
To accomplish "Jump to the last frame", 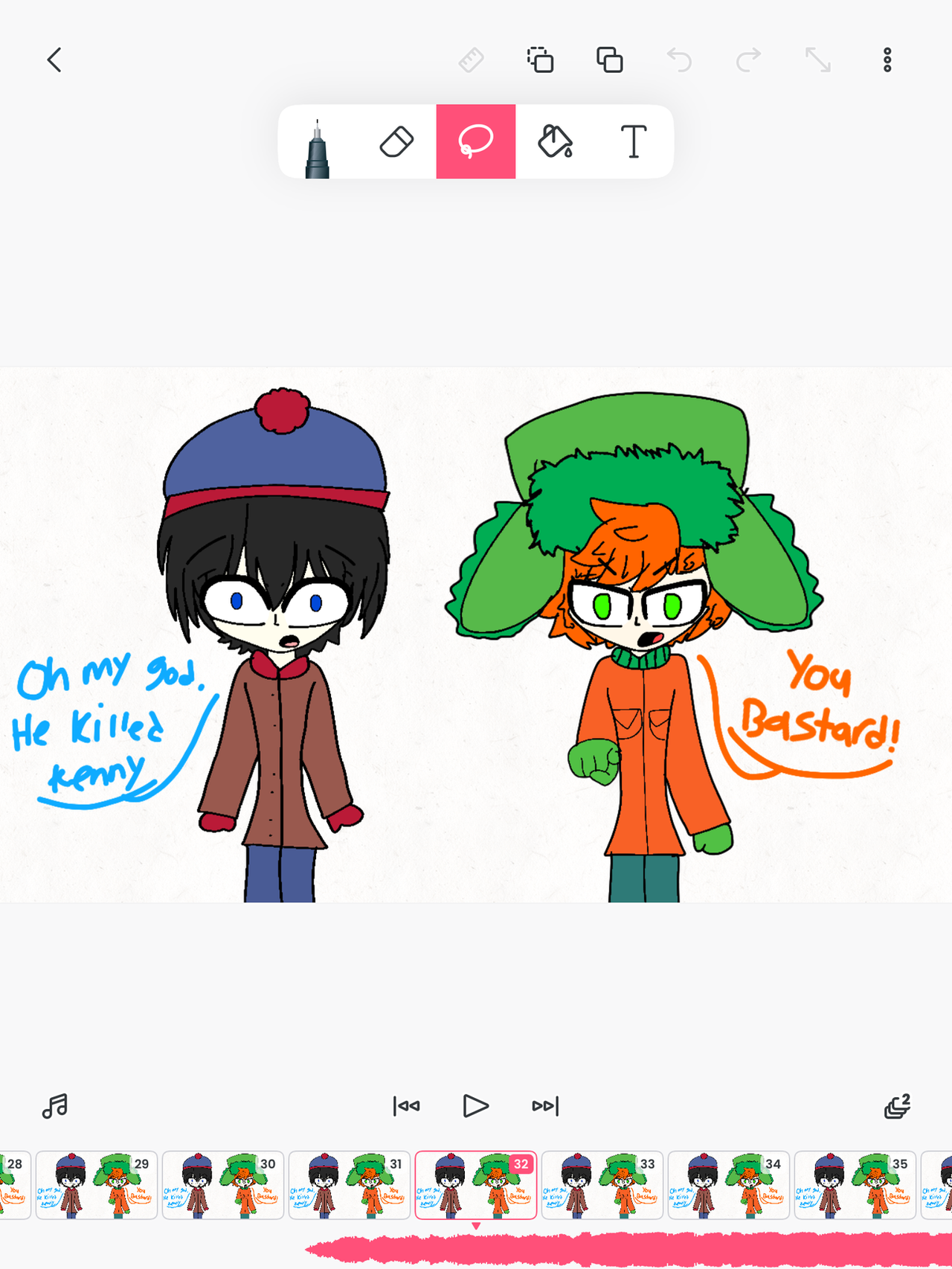I will point(545,1106).
